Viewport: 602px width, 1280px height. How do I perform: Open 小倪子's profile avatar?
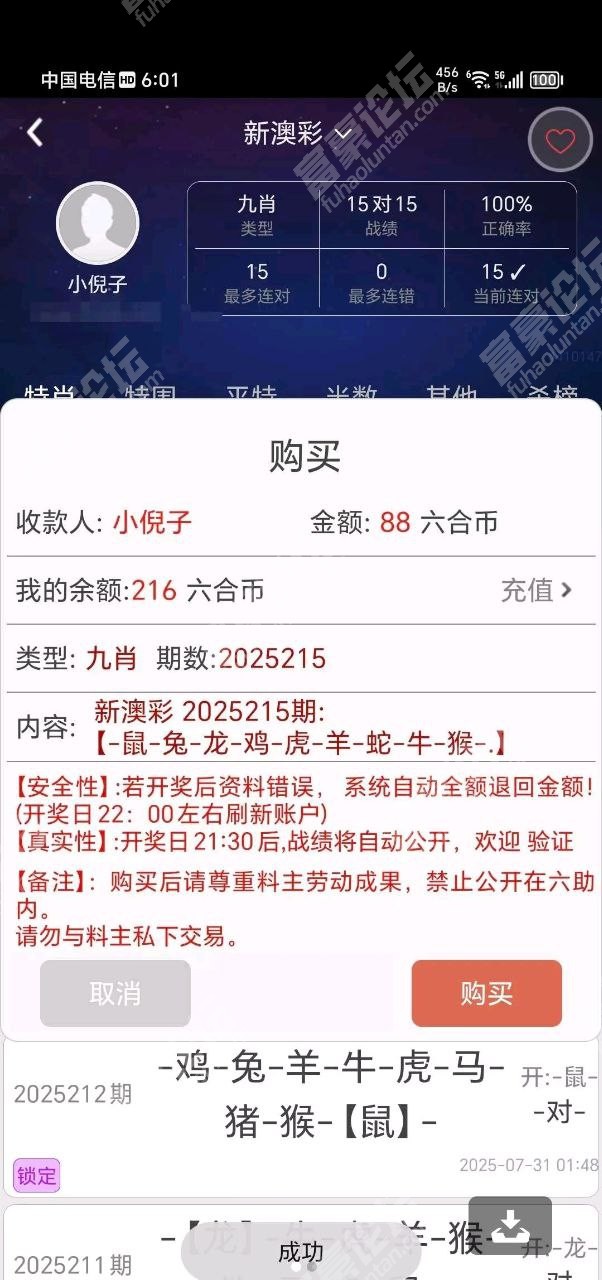point(98,223)
